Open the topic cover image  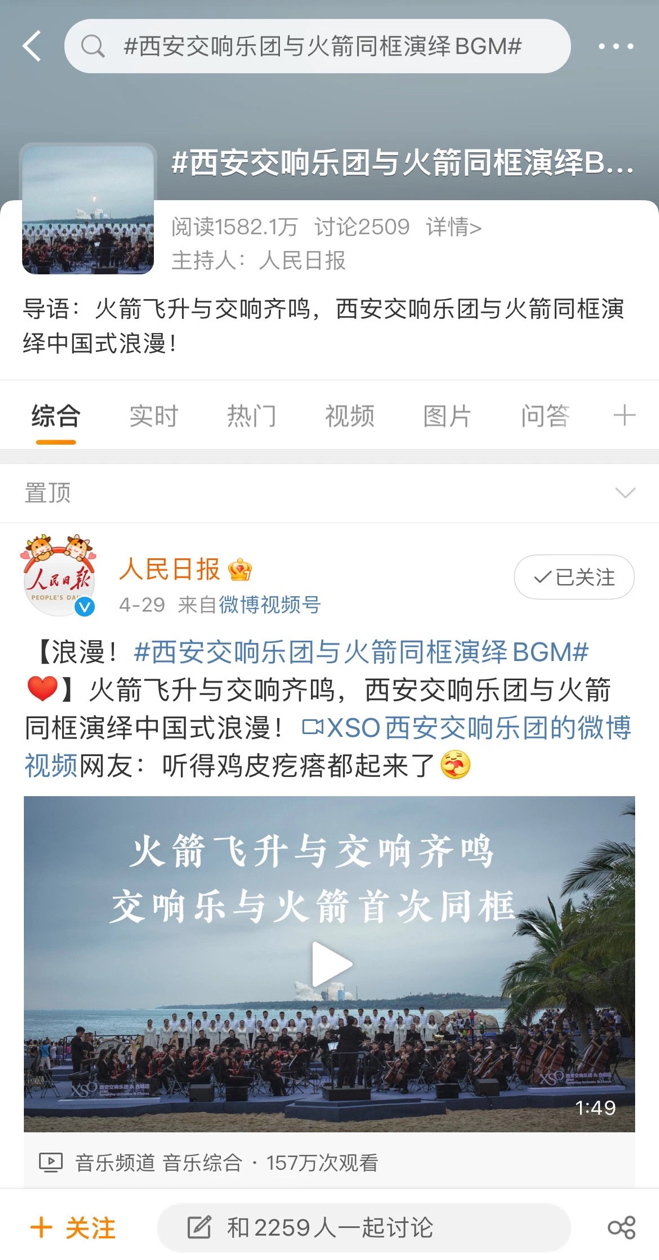click(x=88, y=209)
